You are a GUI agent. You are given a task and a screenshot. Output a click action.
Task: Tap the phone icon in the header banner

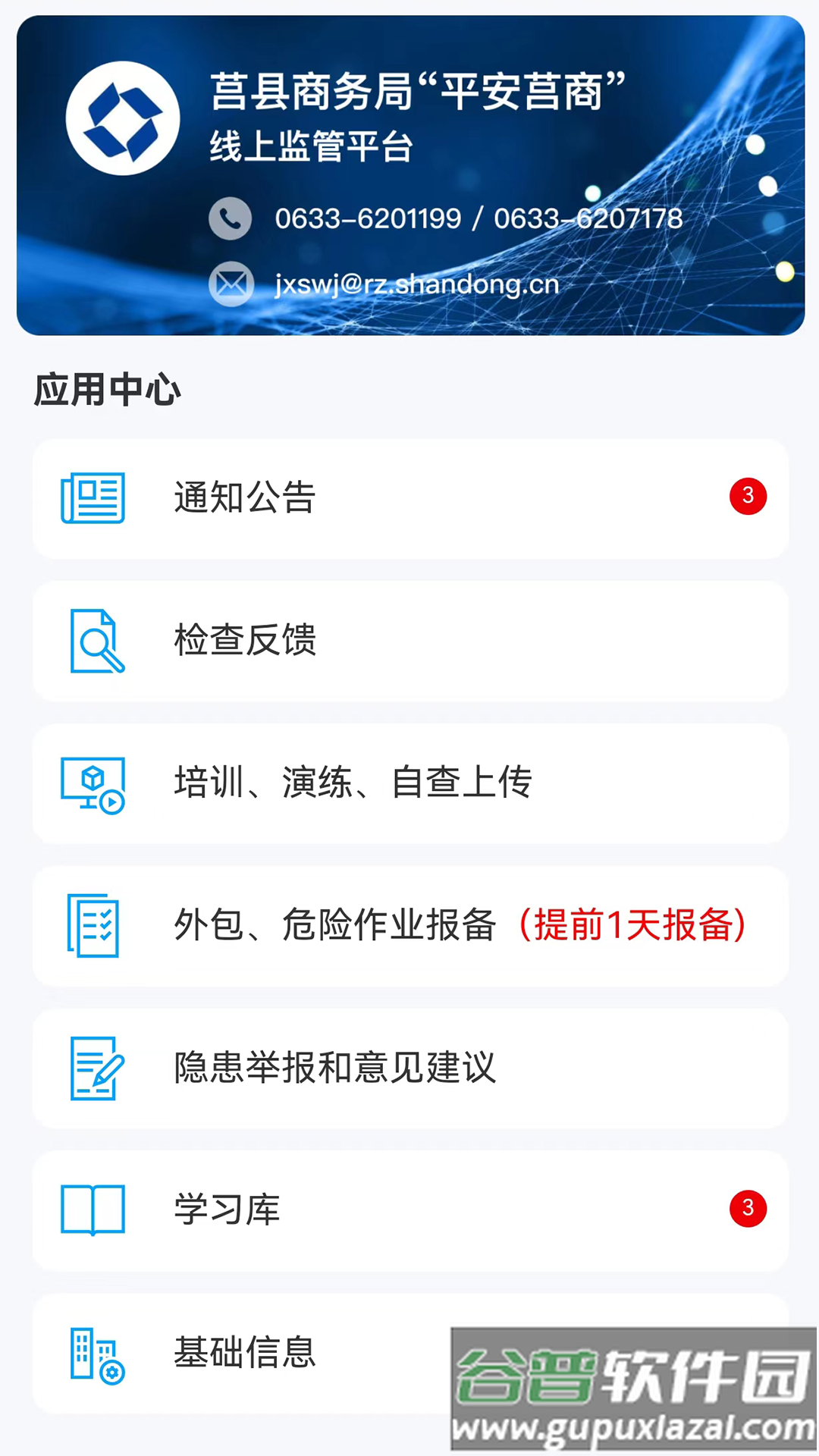[x=231, y=219]
